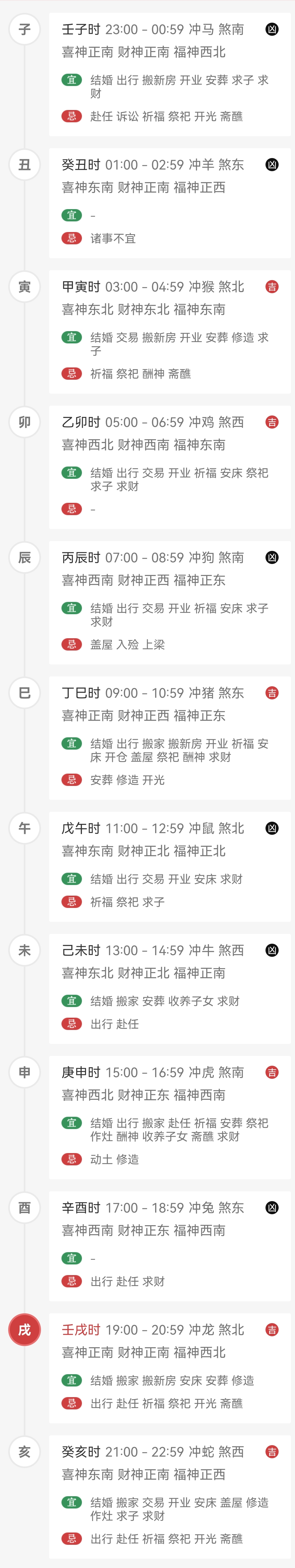Tap the 巳 hour marker

24,693
